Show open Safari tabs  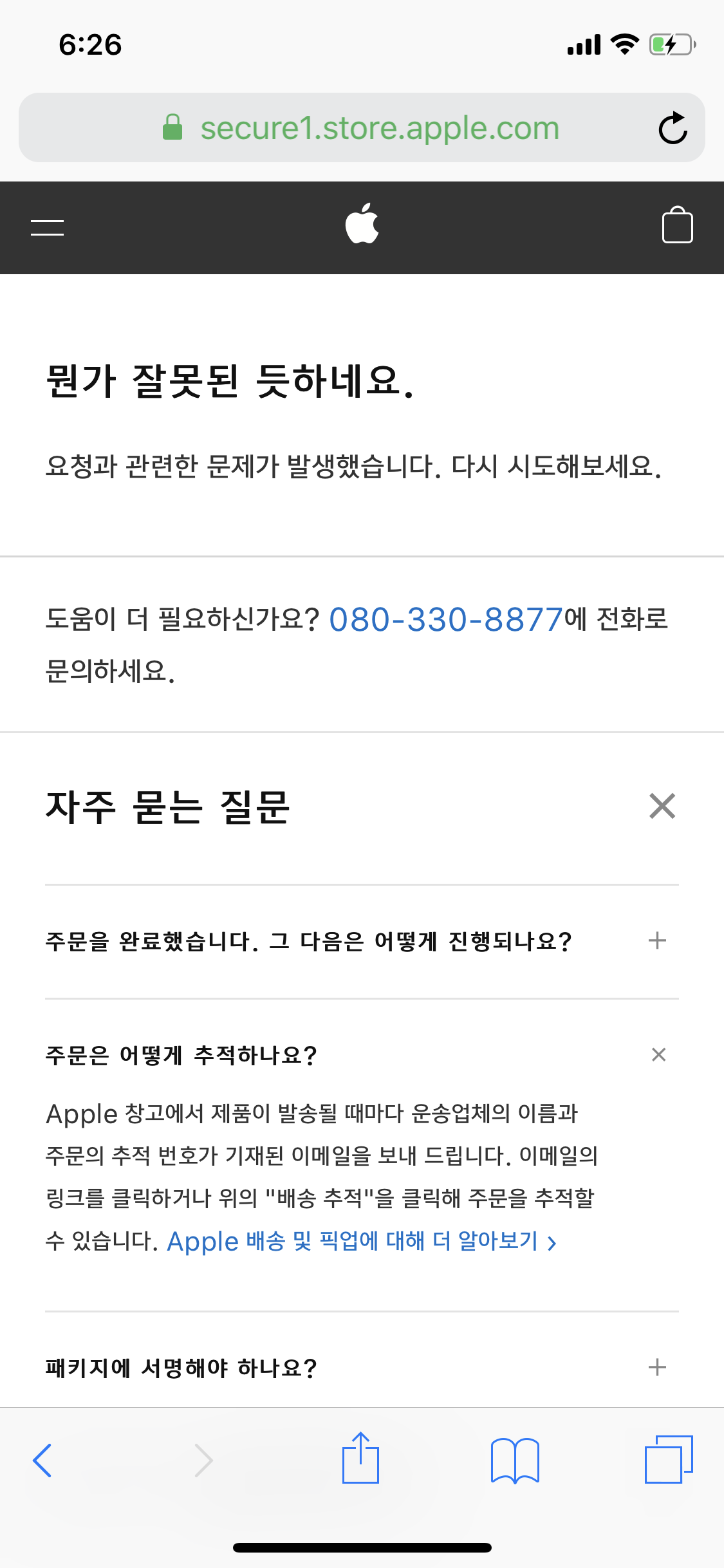(668, 1460)
